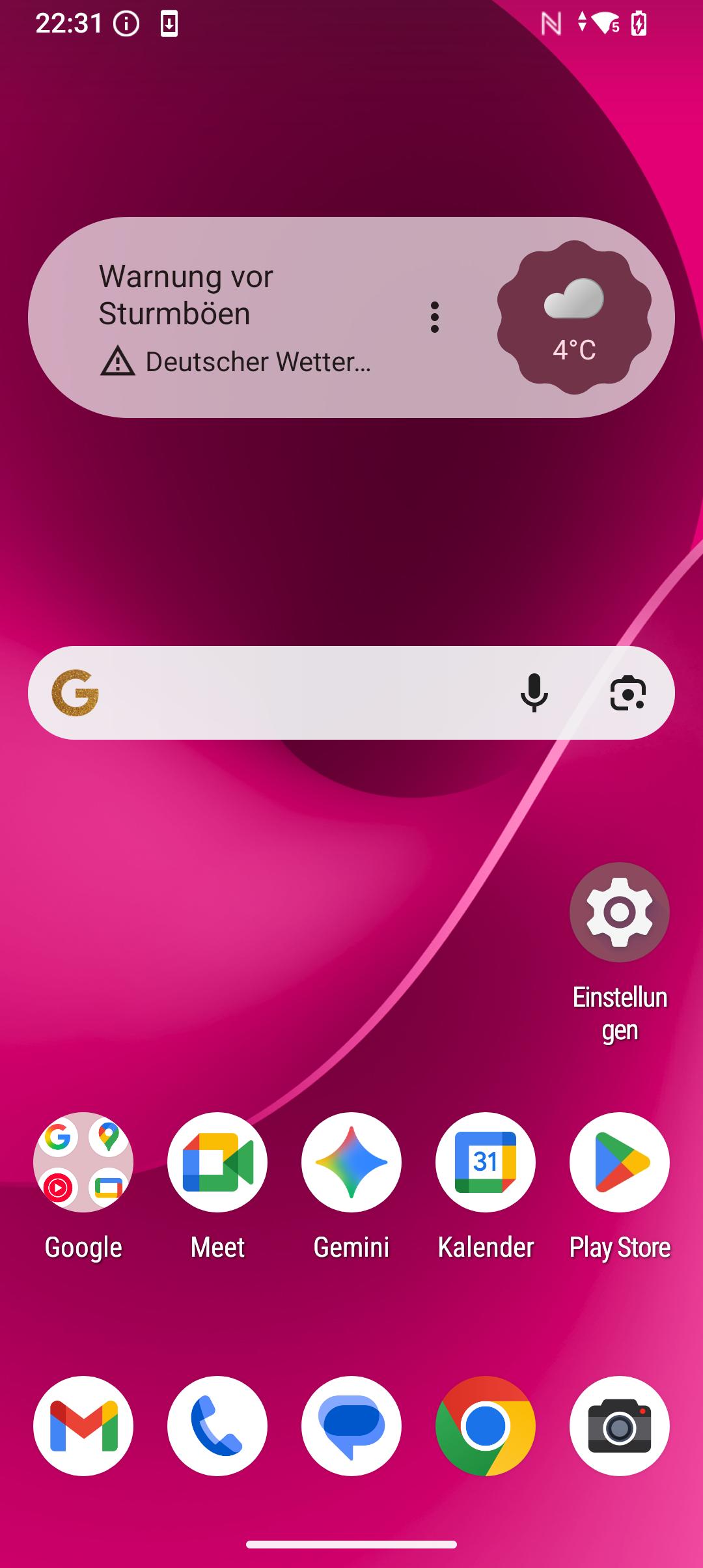Start voice search with the microphone
Viewport: 703px width, 1568px height.
pyautogui.click(x=534, y=692)
